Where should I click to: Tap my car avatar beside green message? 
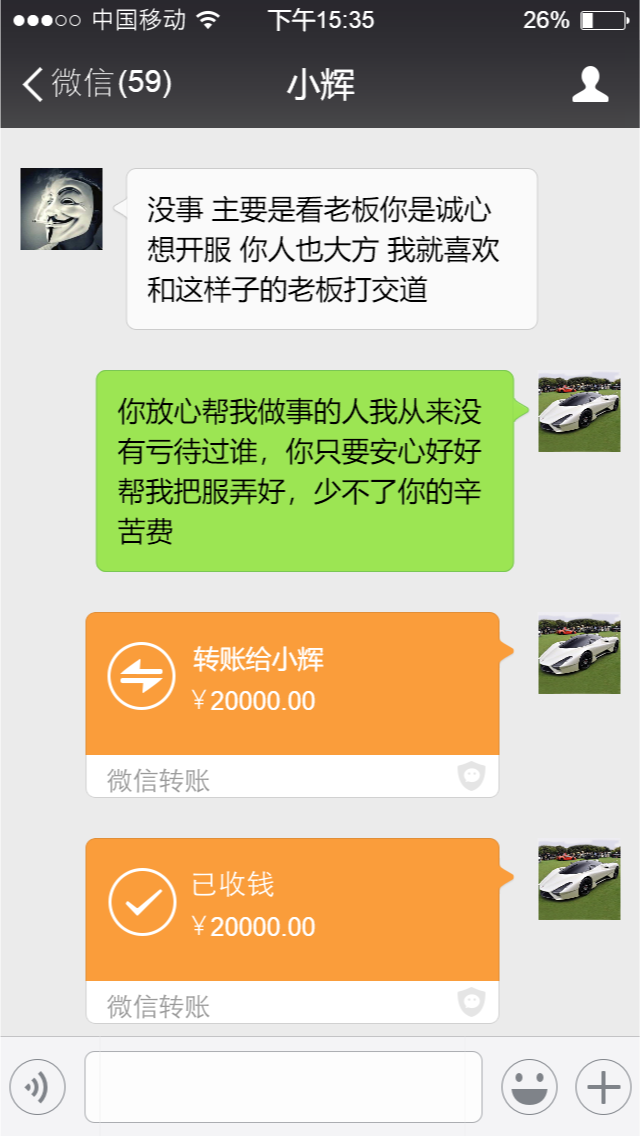pos(579,412)
